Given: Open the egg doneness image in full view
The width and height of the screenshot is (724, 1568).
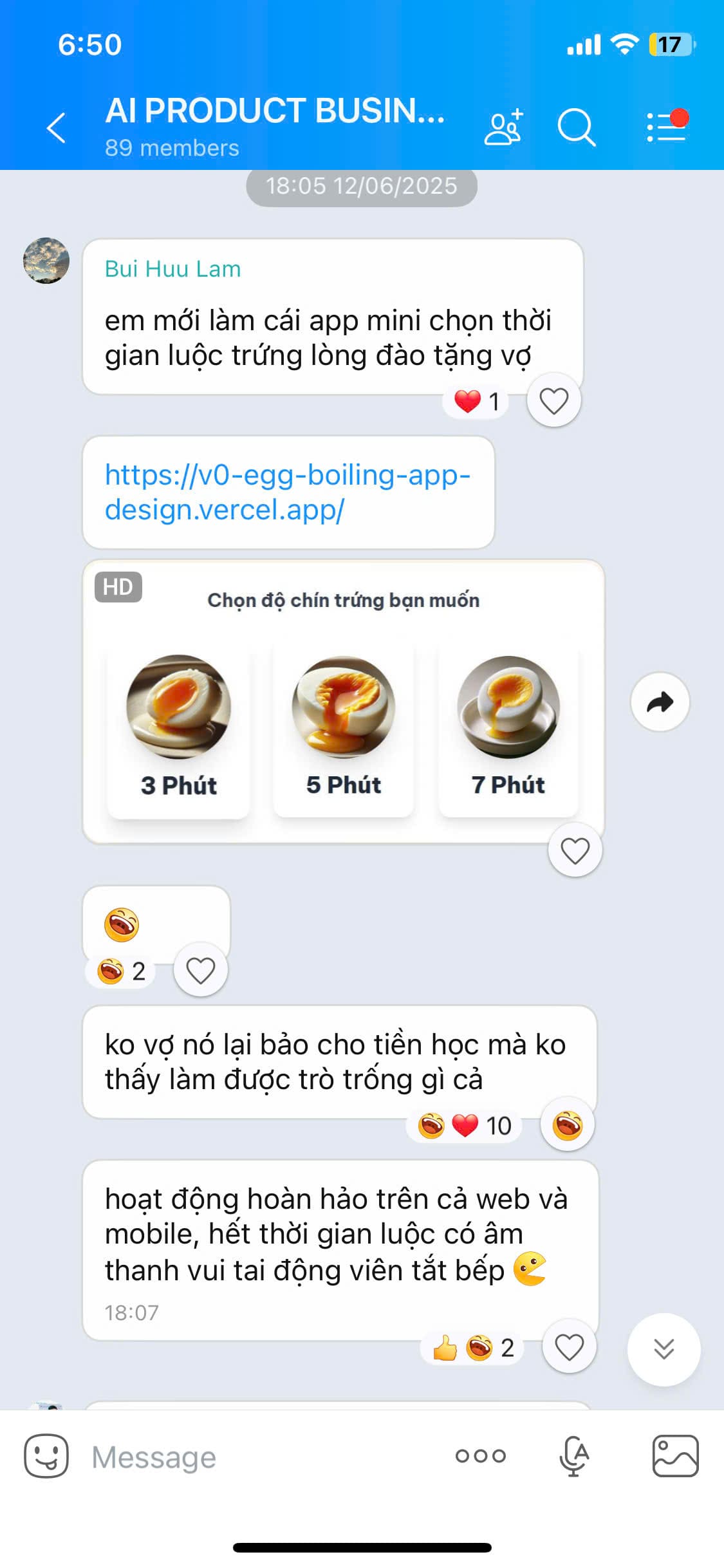Looking at the screenshot, I should coord(343,702).
